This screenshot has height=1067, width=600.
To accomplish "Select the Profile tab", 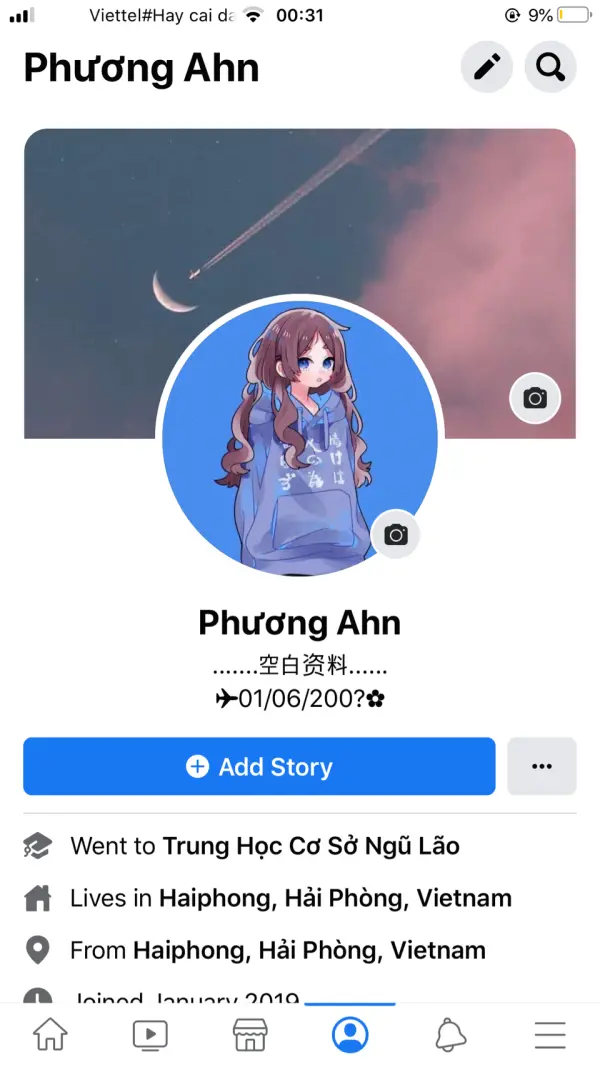I will [350, 1034].
